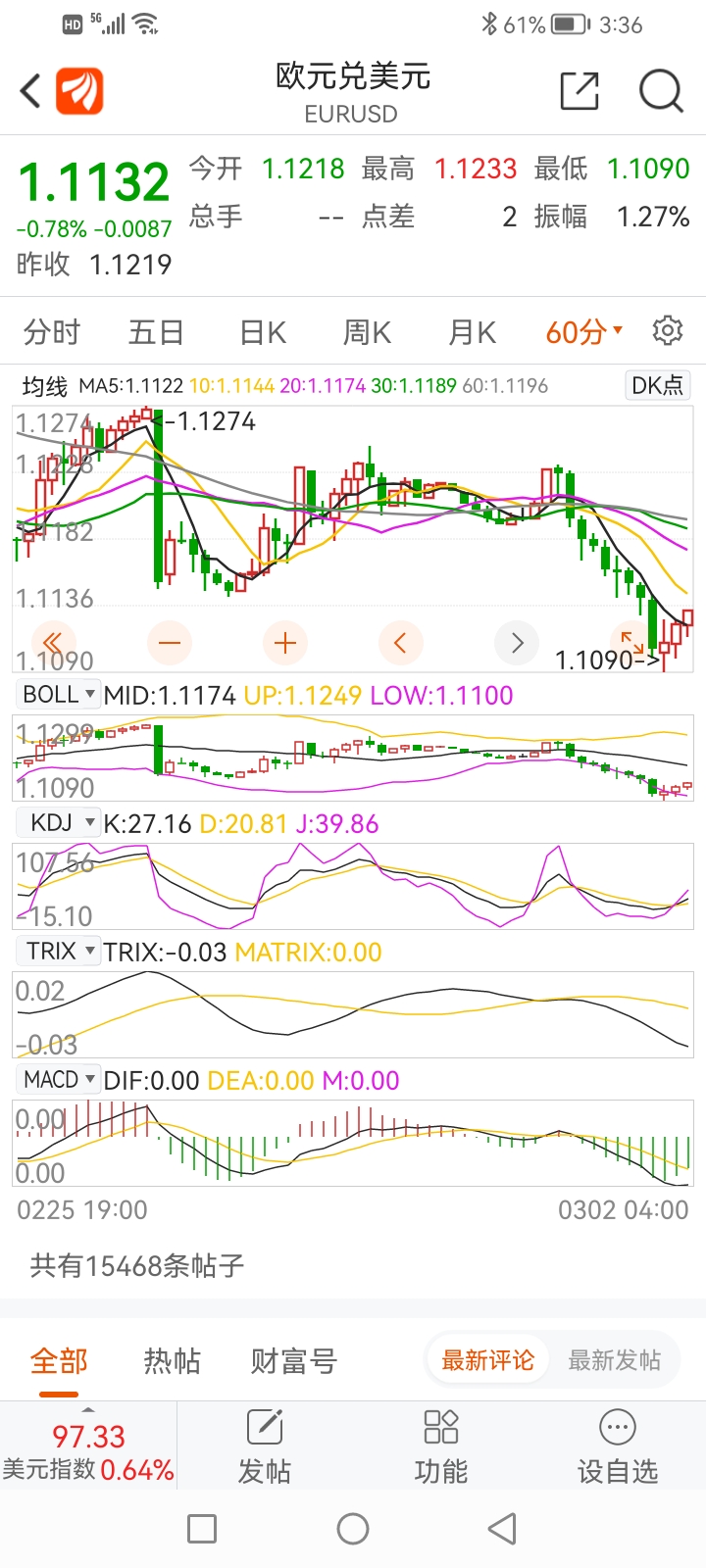Open the BOLL indicator dropdown
Screen dimensions: 706x1568
pos(59,695)
